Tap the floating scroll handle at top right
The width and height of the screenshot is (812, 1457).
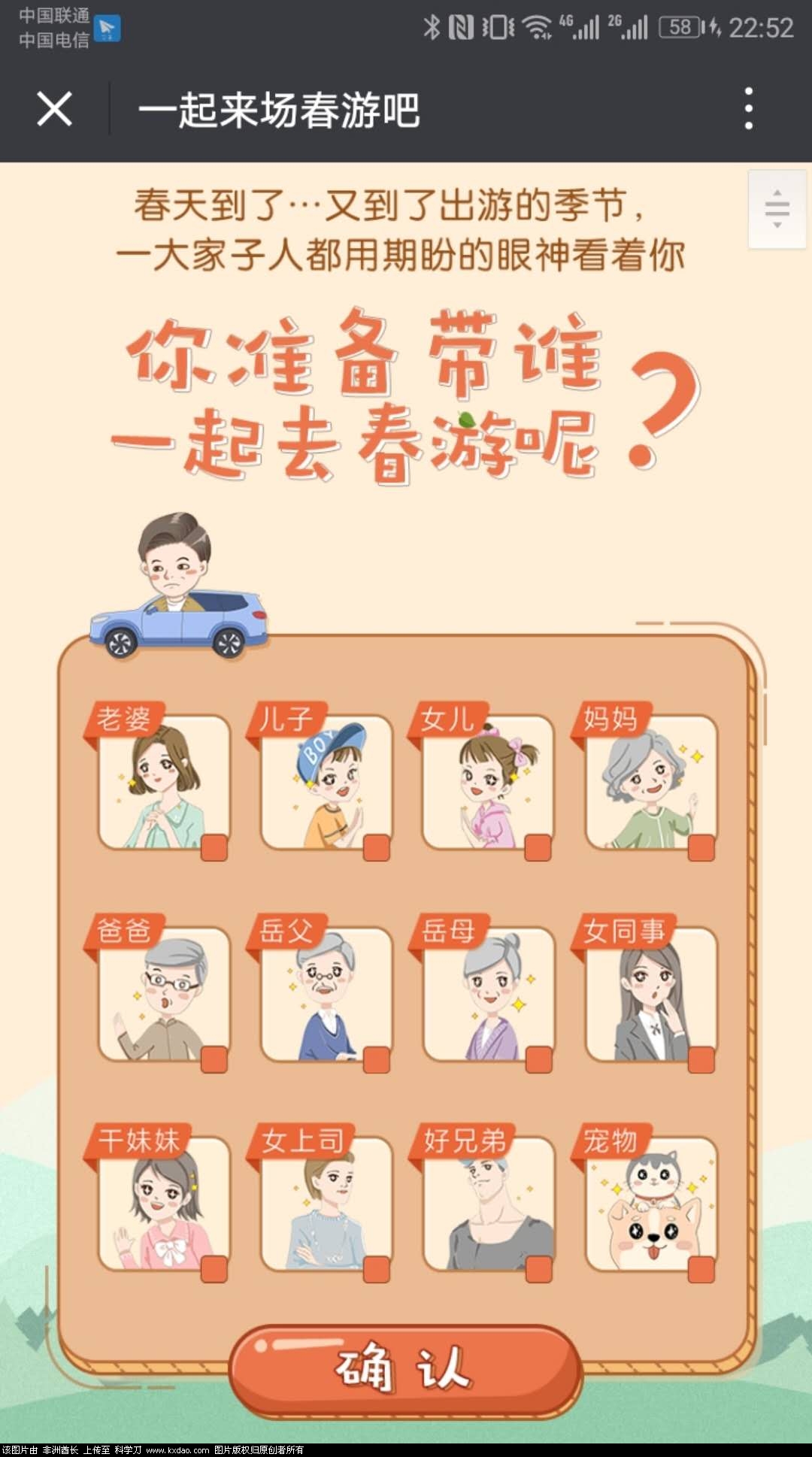[x=777, y=209]
